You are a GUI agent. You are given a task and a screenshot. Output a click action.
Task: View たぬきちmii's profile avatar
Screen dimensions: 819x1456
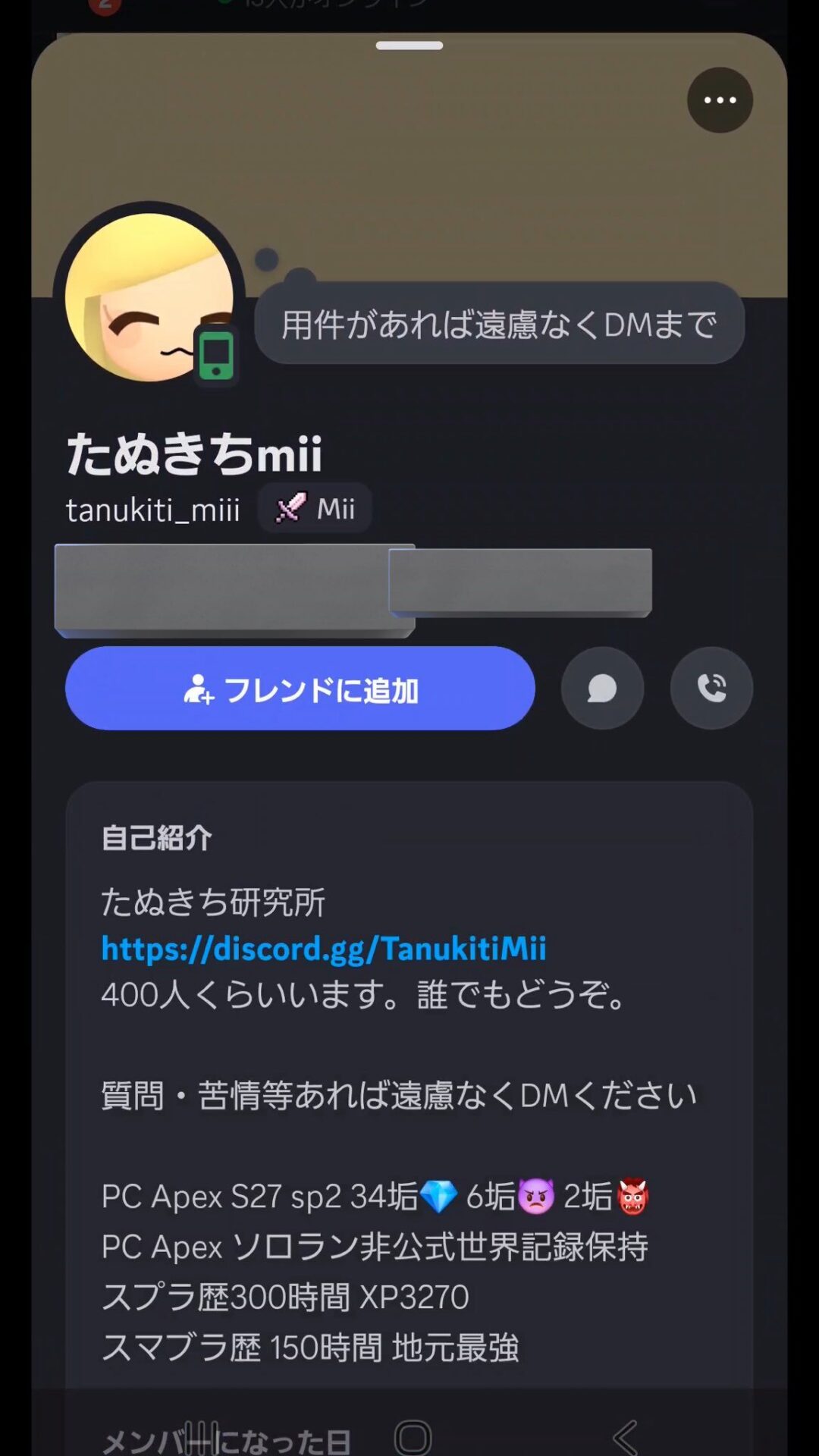click(x=149, y=296)
